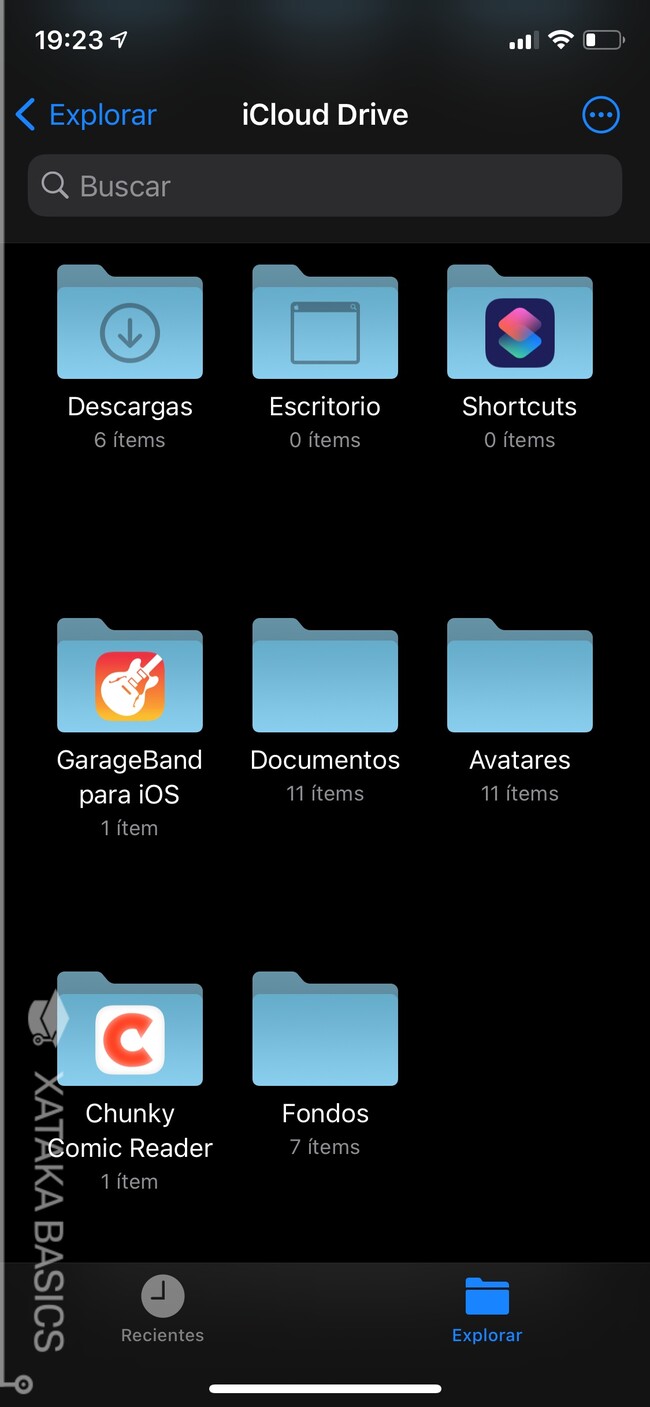The height and width of the screenshot is (1407, 650).
Task: Go back to Explorar
Action: (87, 115)
